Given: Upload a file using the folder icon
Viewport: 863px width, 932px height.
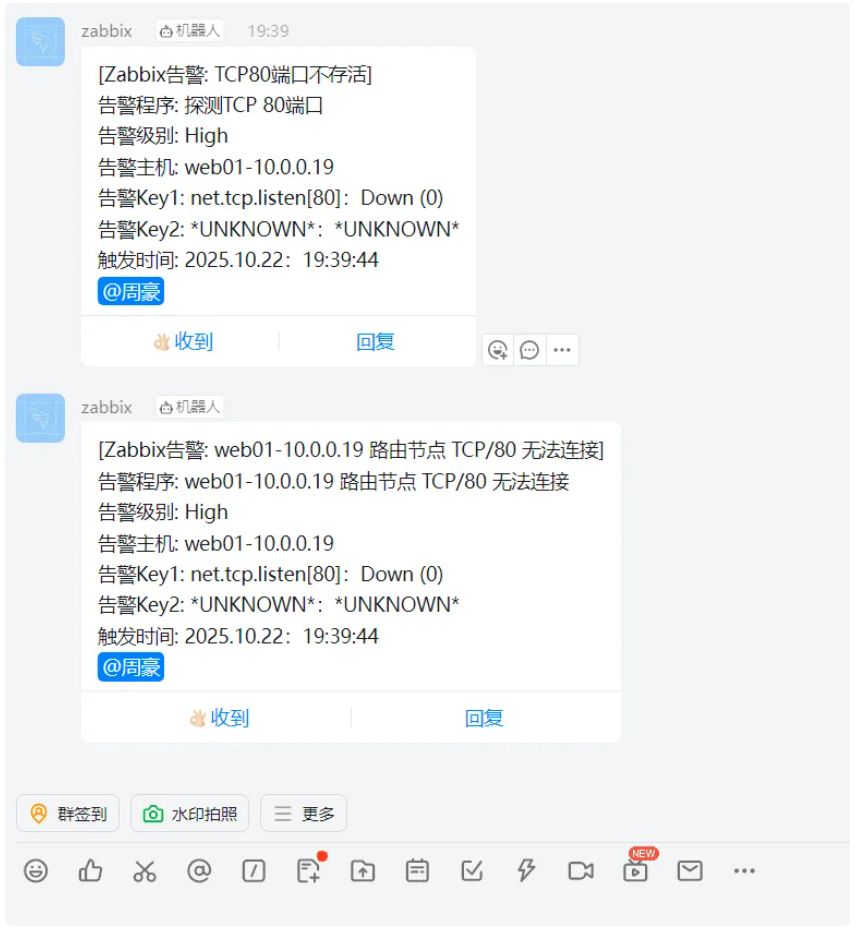Looking at the screenshot, I should 362,871.
